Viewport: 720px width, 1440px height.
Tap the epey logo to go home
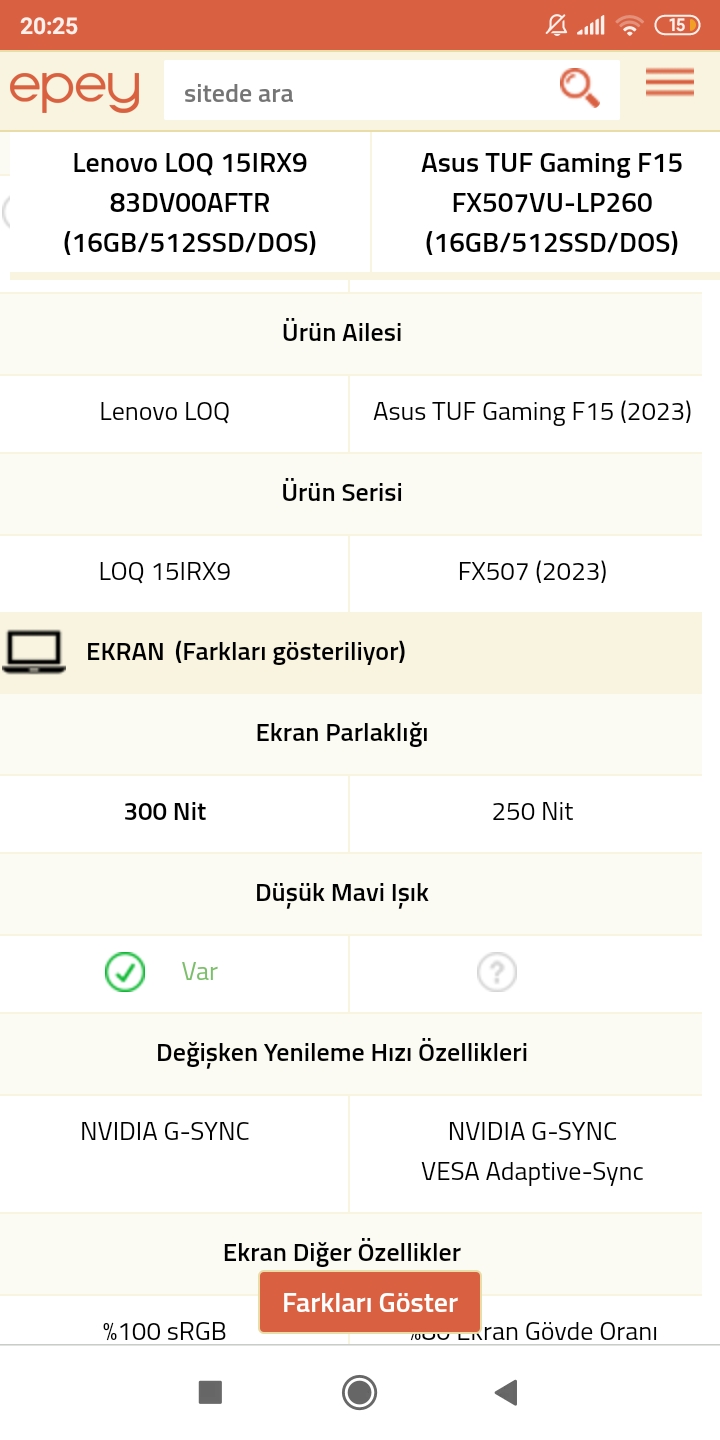pyautogui.click(x=74, y=91)
